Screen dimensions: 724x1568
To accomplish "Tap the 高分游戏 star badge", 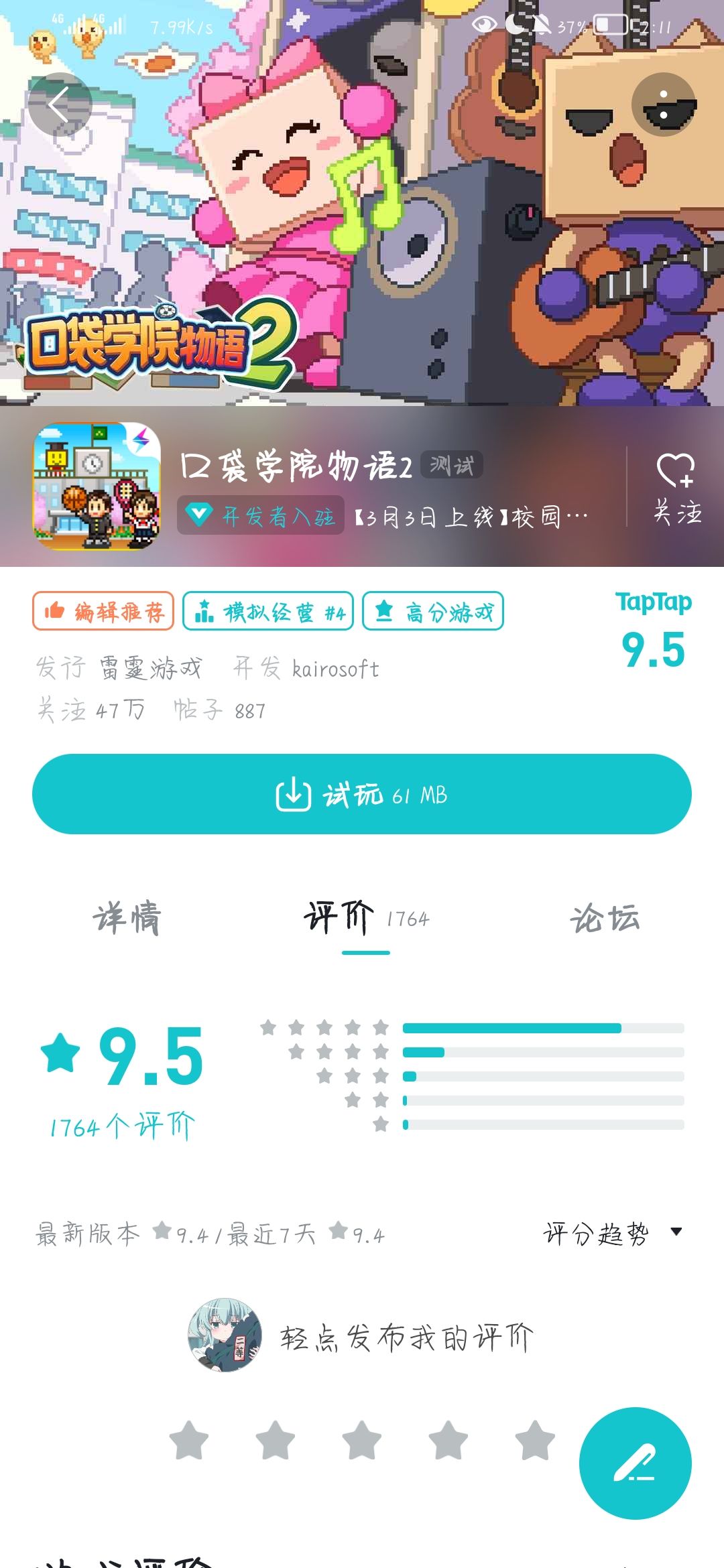I will [x=432, y=612].
